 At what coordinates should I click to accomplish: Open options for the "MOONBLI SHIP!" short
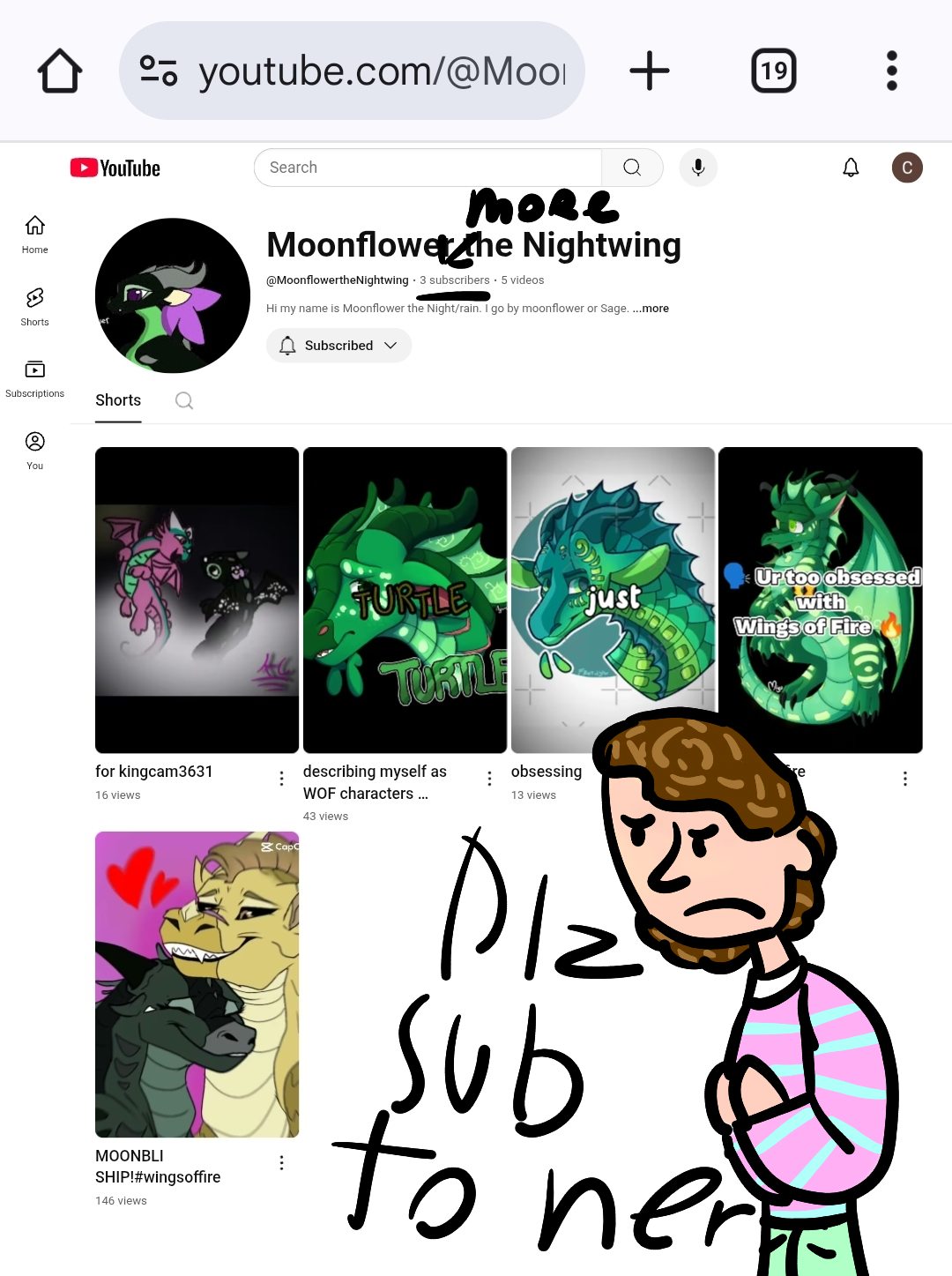pyautogui.click(x=282, y=1162)
